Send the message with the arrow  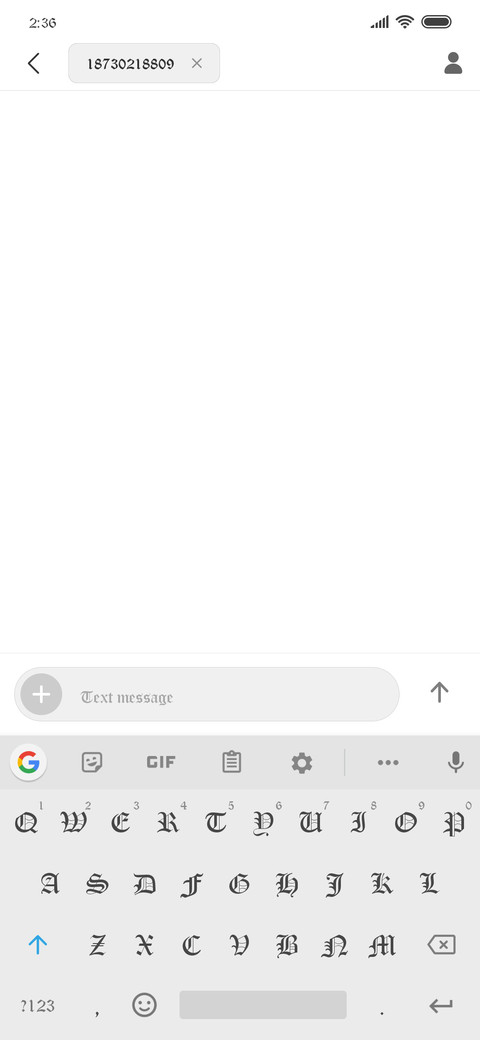(x=439, y=692)
